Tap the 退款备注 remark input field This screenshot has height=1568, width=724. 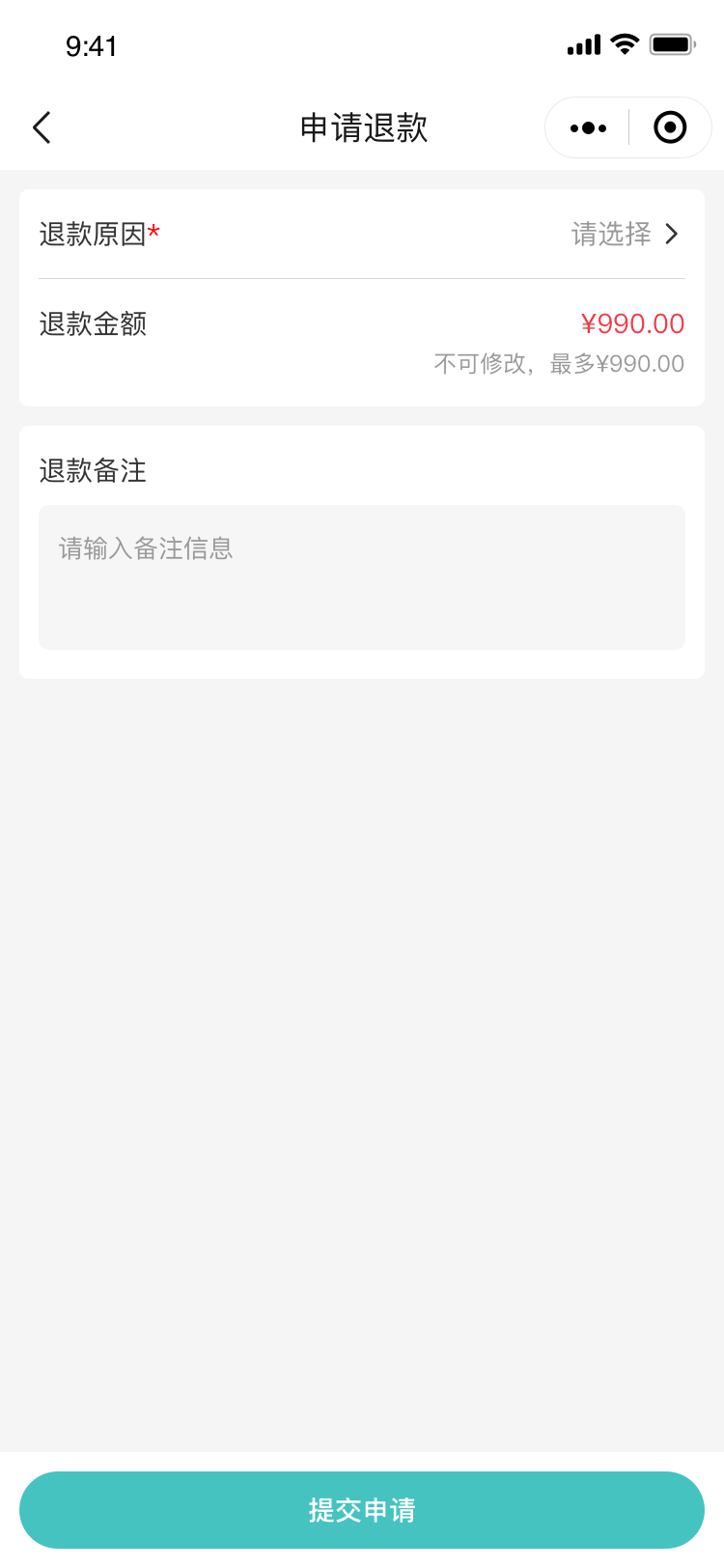coord(362,576)
